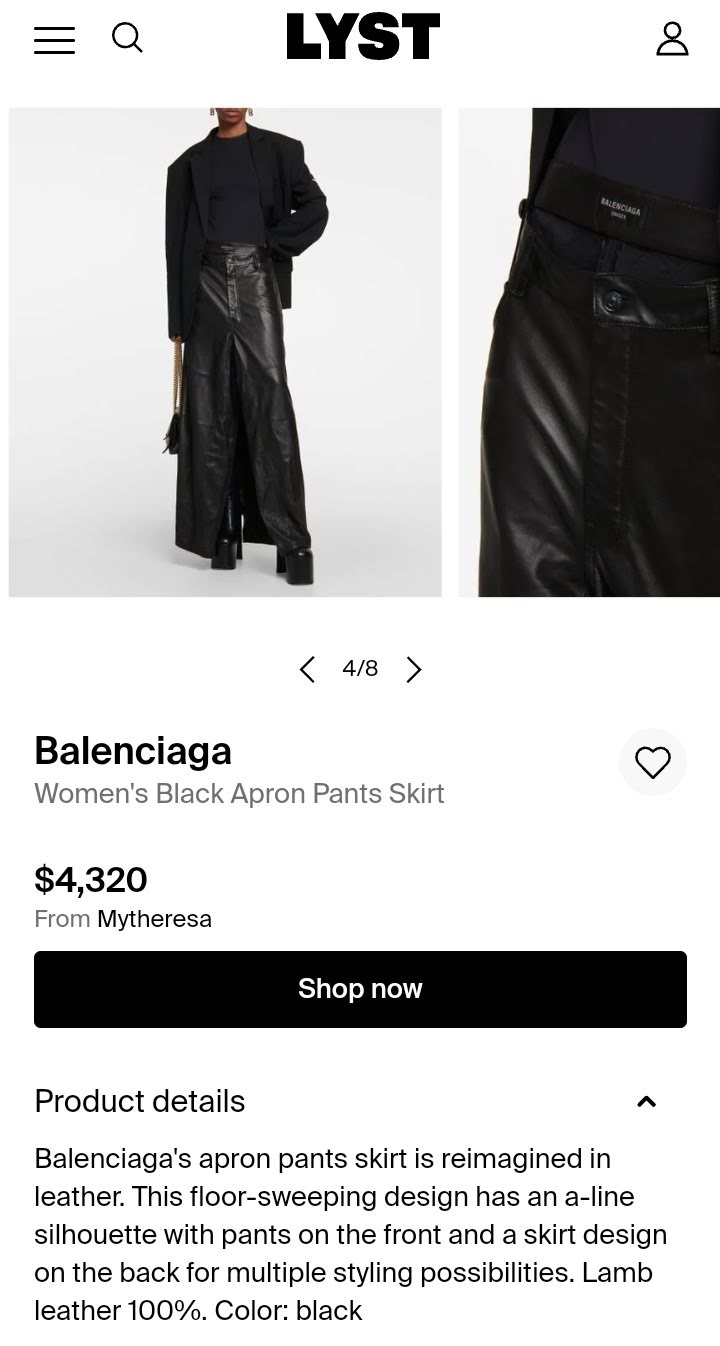
Task: View the full-length model photo
Action: pos(225,352)
